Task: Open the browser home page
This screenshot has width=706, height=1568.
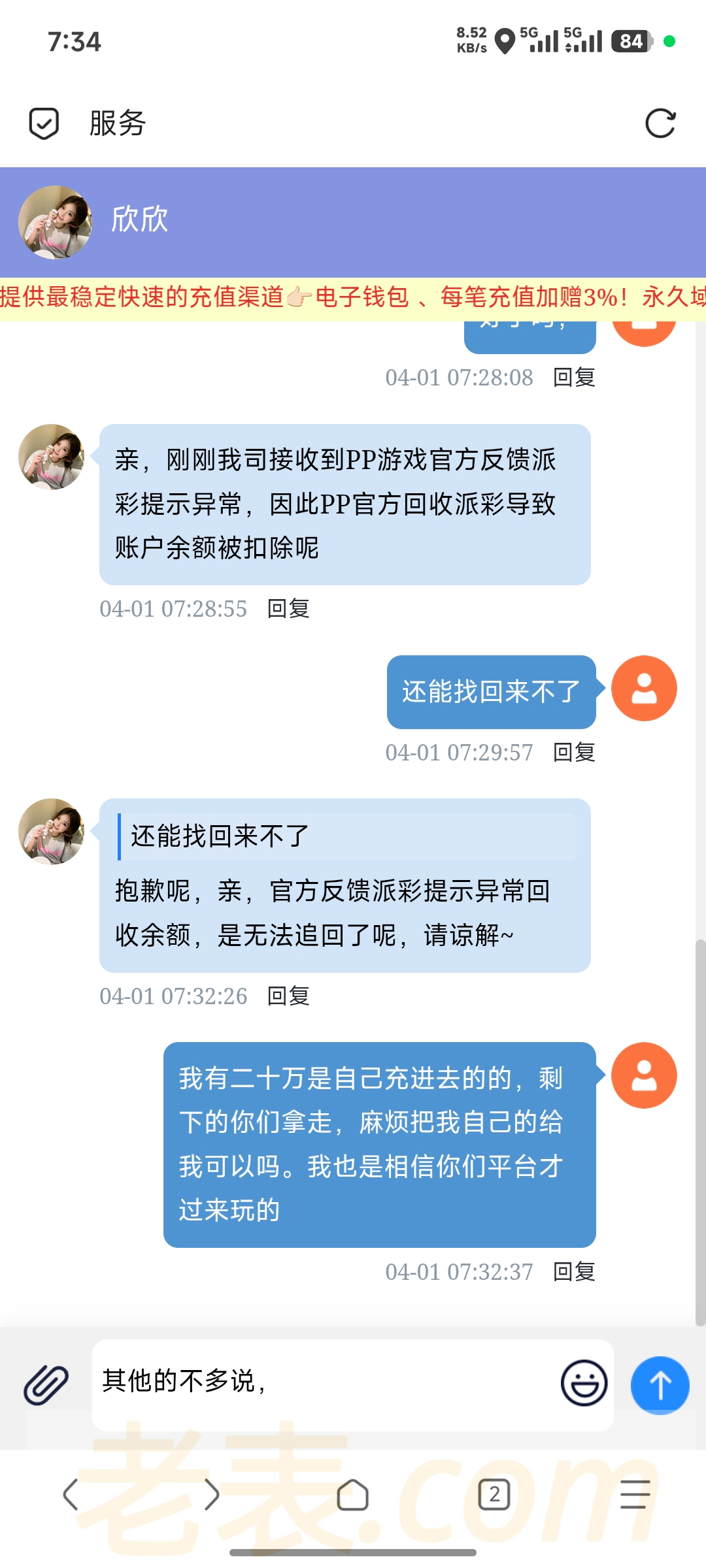Action: click(353, 1494)
